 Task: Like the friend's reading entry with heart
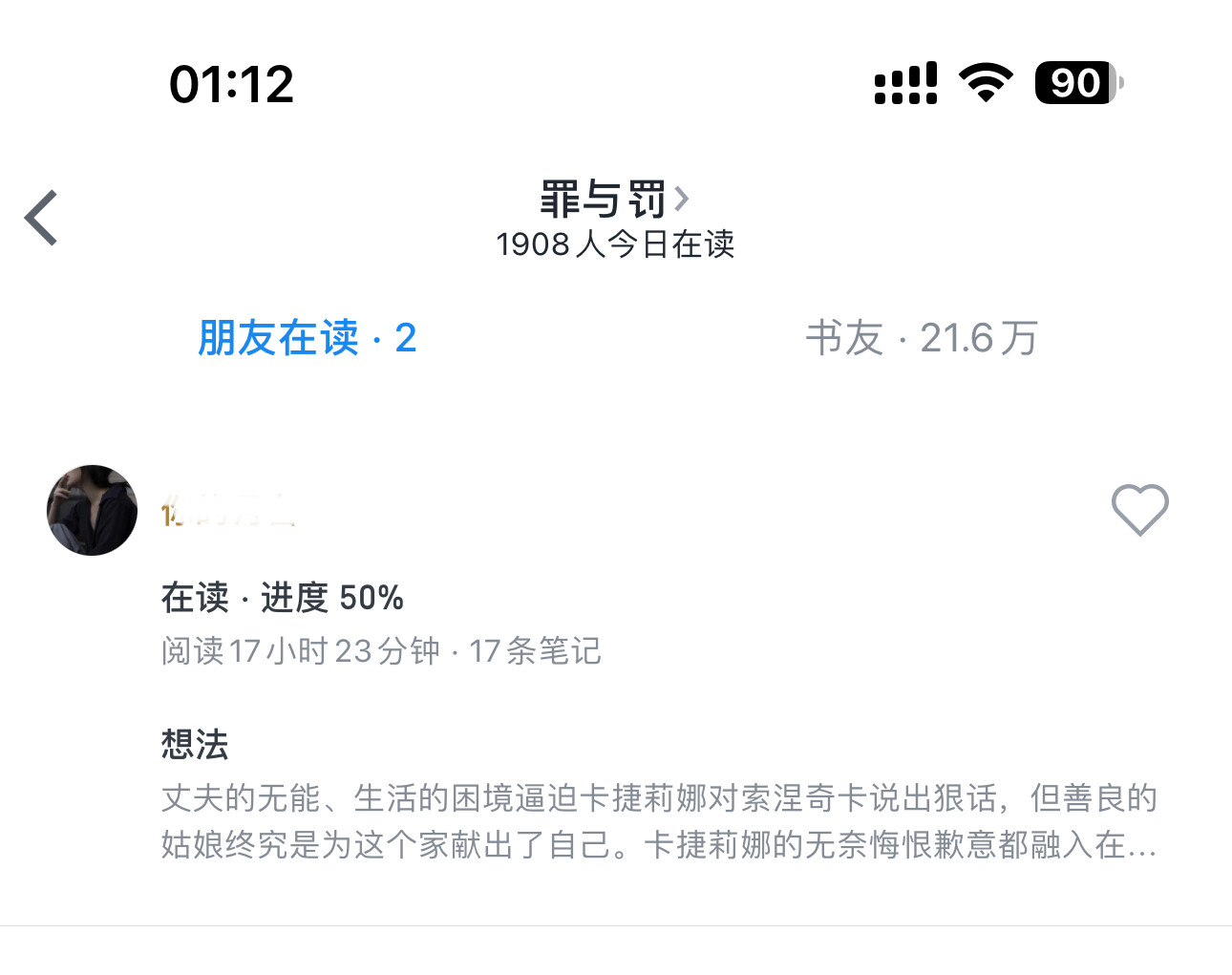(1139, 510)
